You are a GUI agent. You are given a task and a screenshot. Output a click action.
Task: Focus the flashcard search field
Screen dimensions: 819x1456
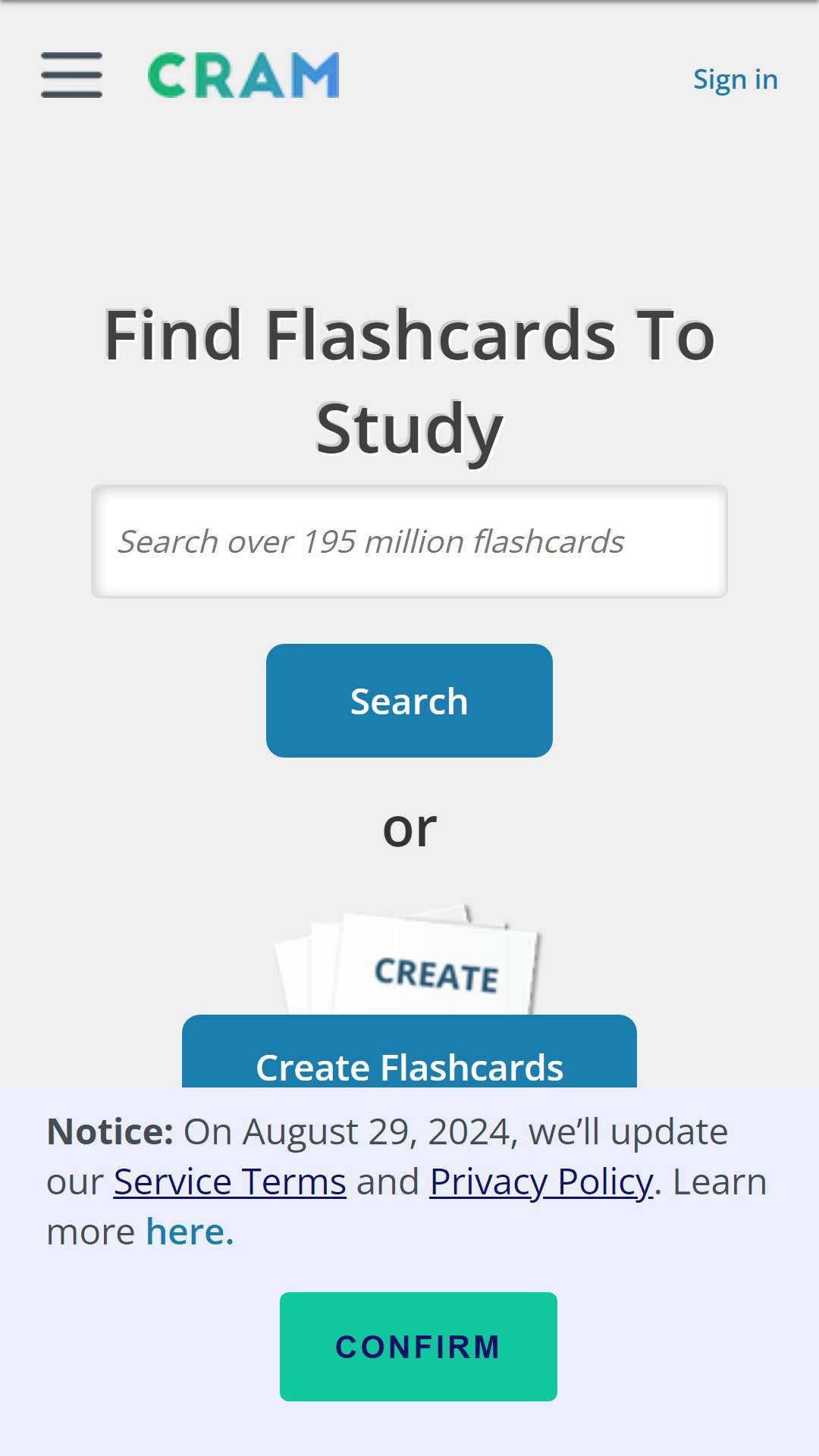point(409,541)
